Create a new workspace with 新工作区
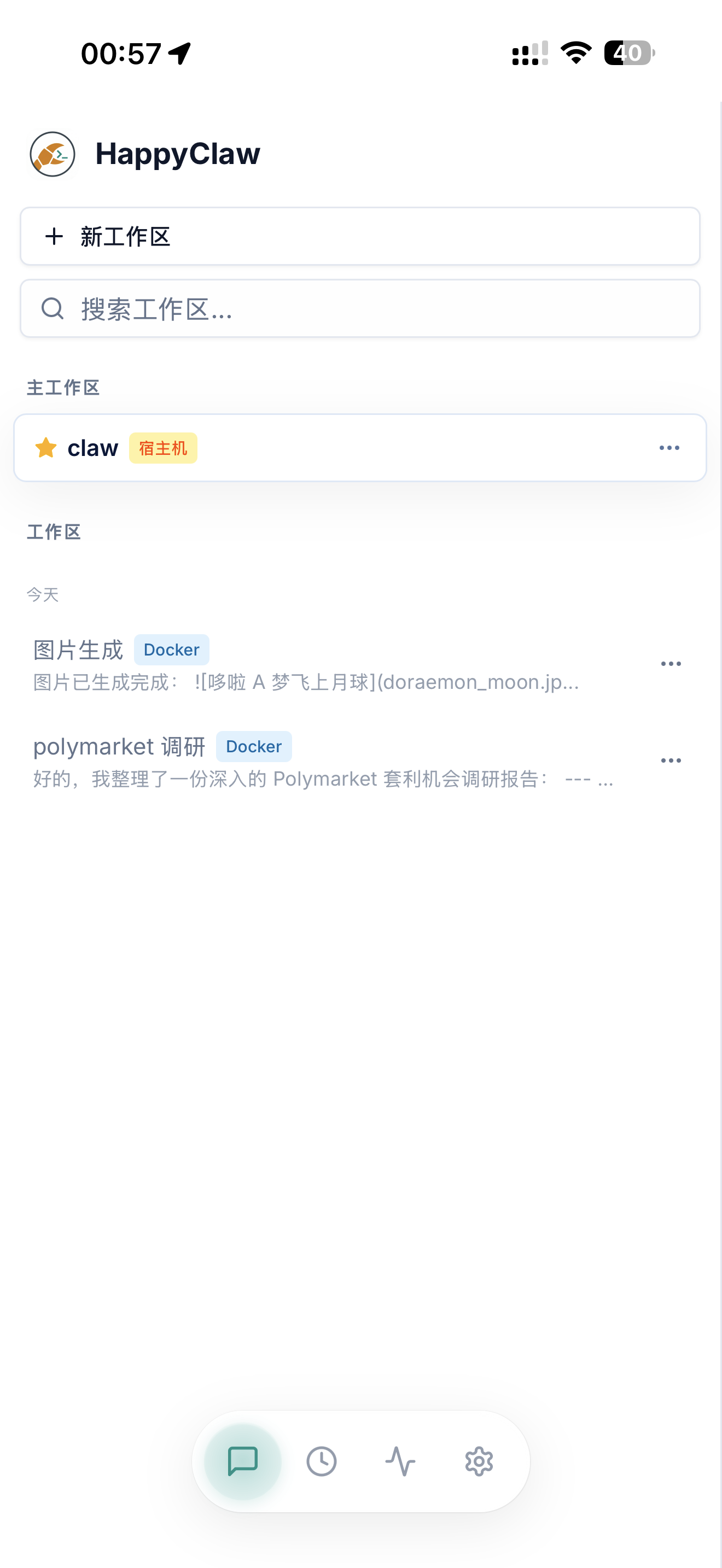722x1568 pixels. (359, 236)
